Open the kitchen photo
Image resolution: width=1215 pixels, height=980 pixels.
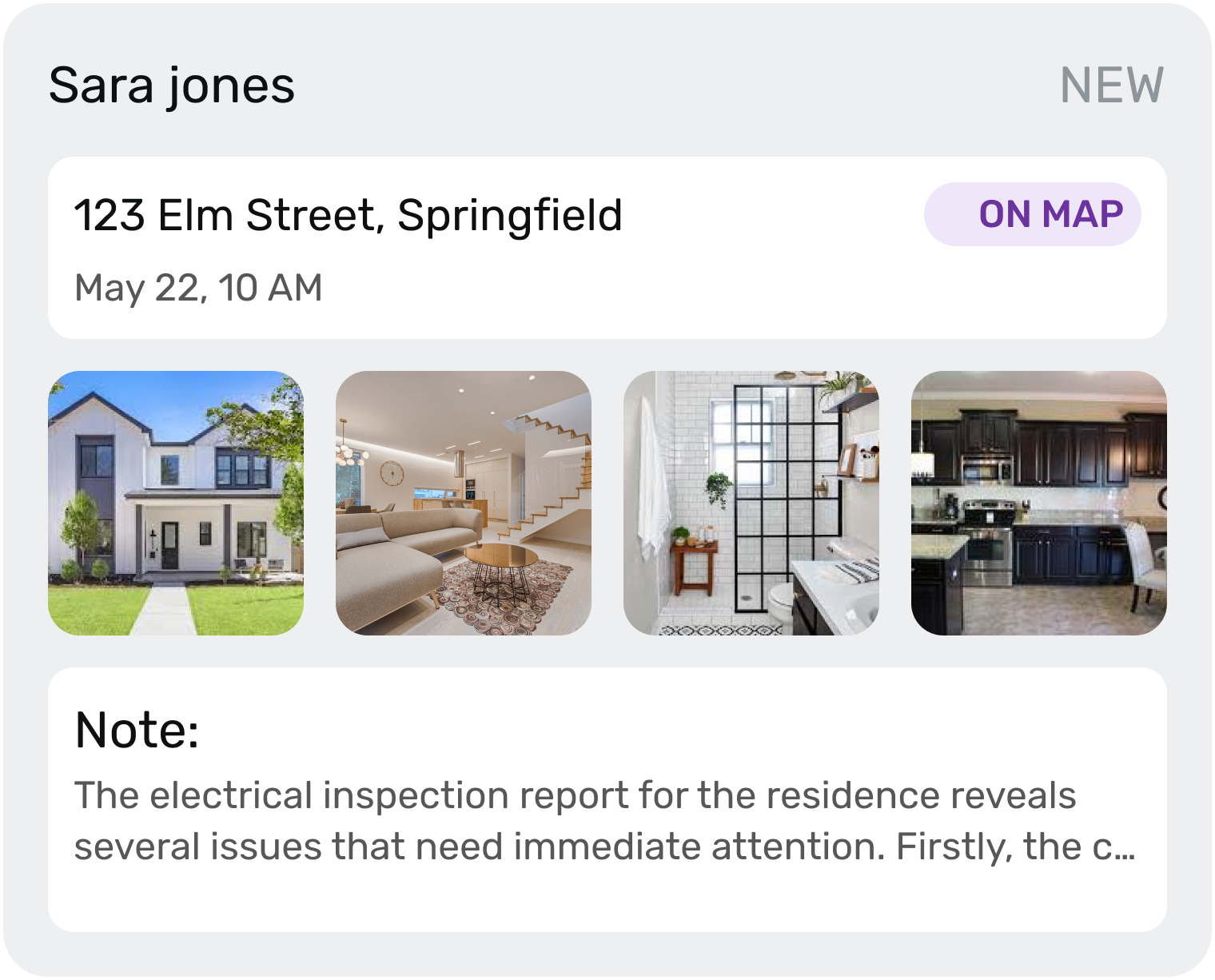1038,503
